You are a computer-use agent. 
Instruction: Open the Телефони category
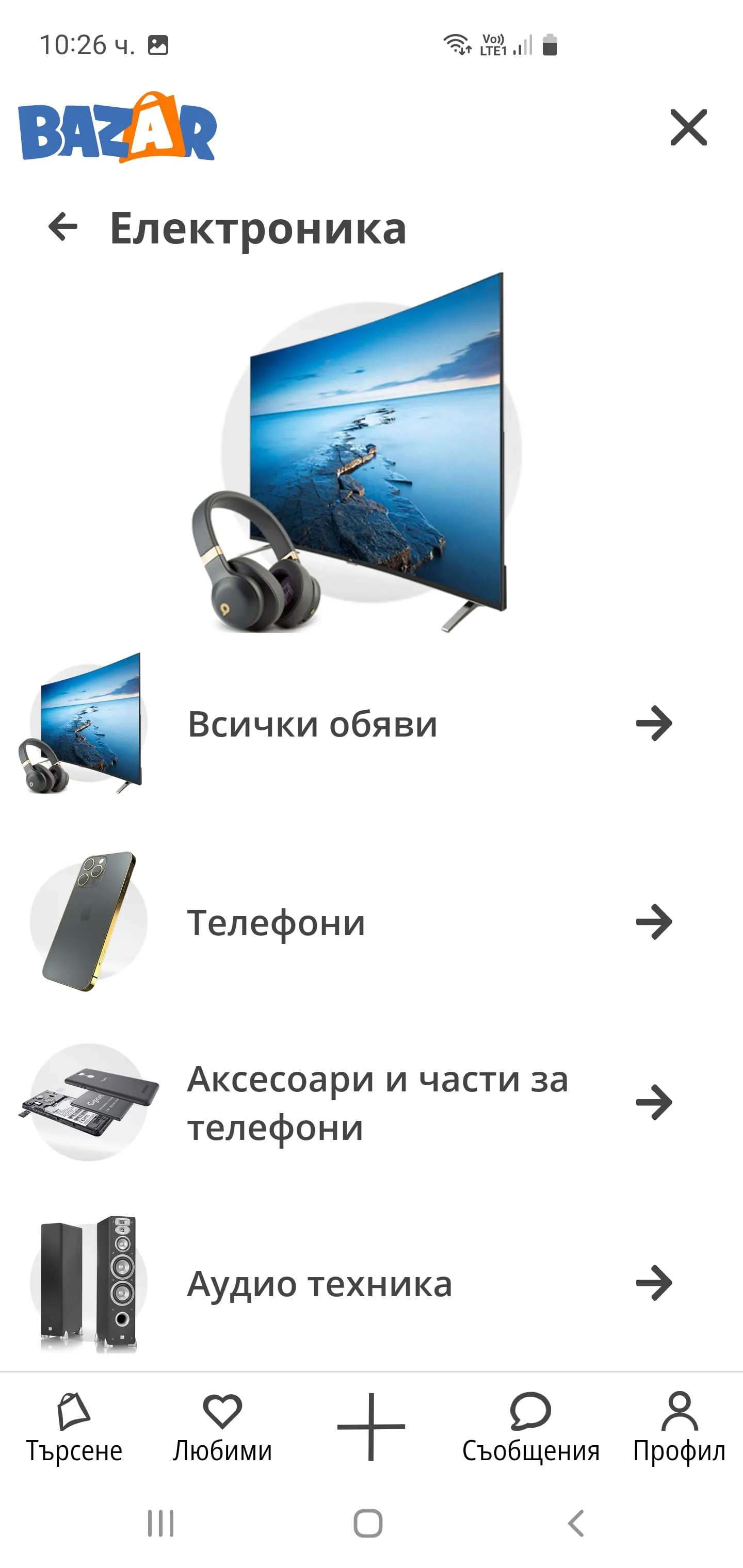tap(372, 922)
